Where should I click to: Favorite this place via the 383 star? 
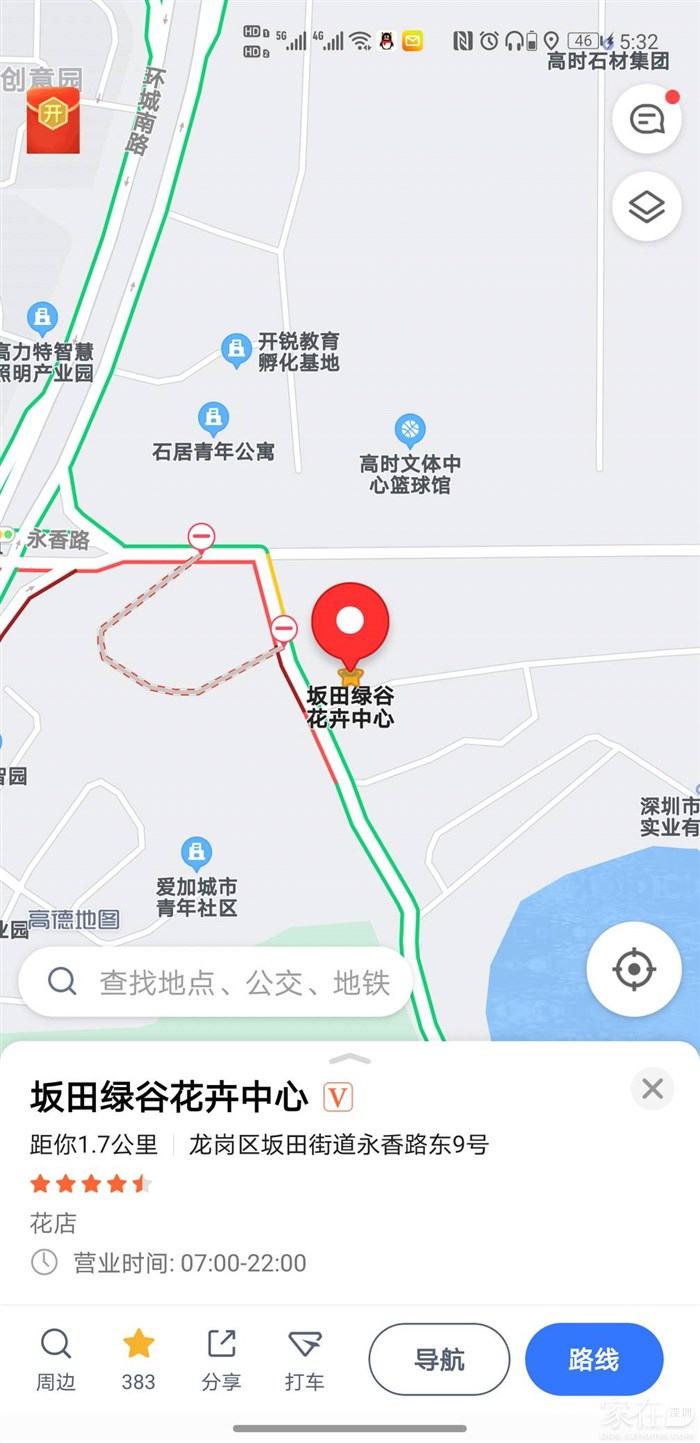pyautogui.click(x=138, y=1359)
